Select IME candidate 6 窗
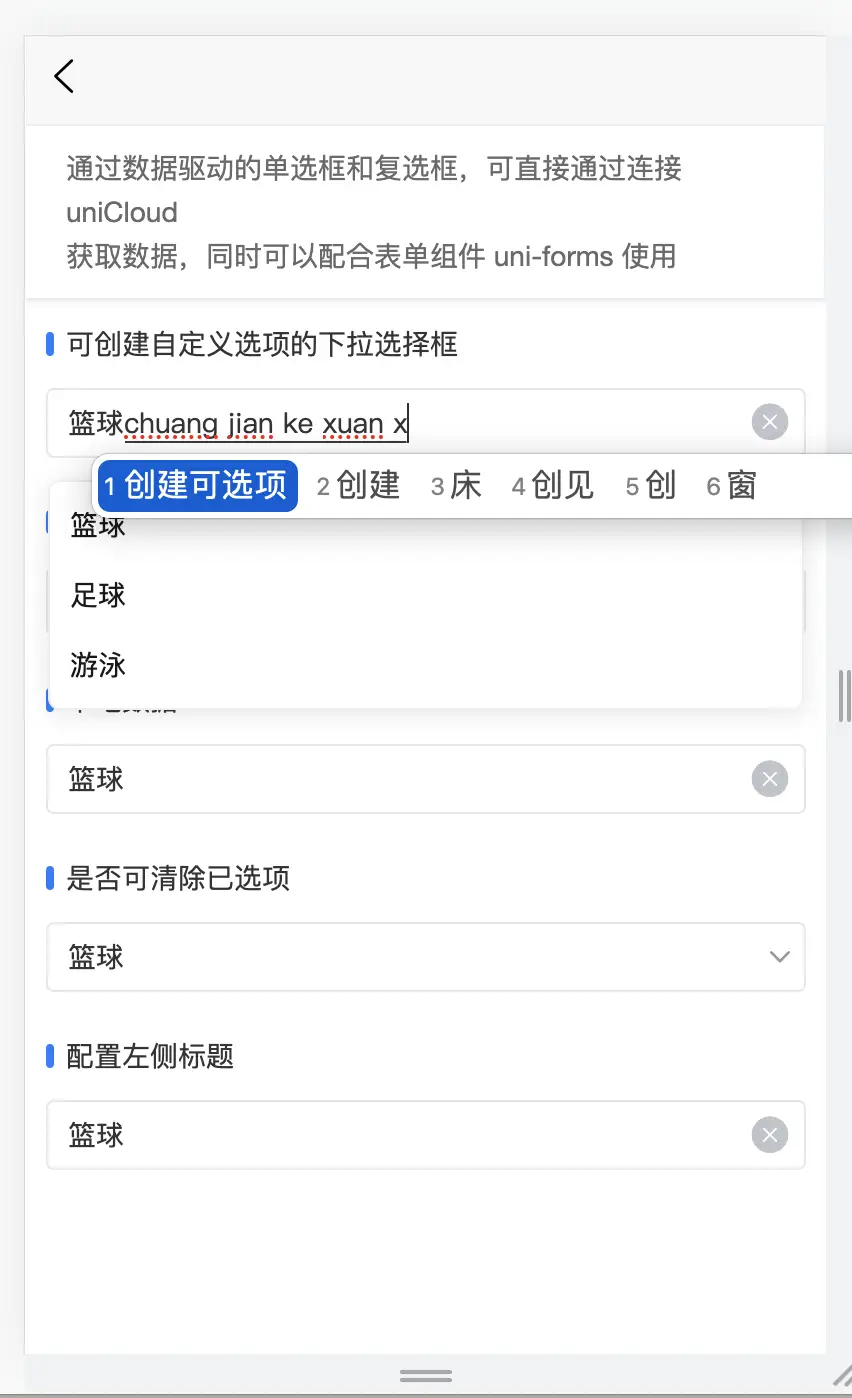Viewport: 852px width, 1398px height. (x=731, y=486)
